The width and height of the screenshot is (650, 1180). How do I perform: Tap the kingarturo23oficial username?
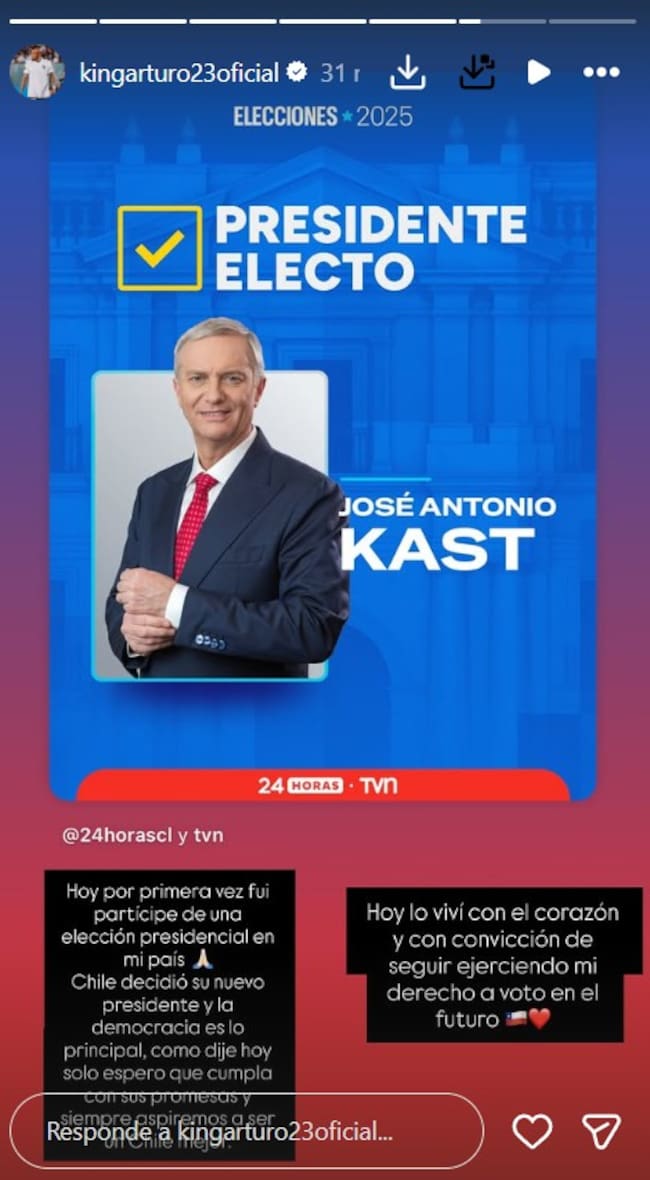click(x=178, y=72)
